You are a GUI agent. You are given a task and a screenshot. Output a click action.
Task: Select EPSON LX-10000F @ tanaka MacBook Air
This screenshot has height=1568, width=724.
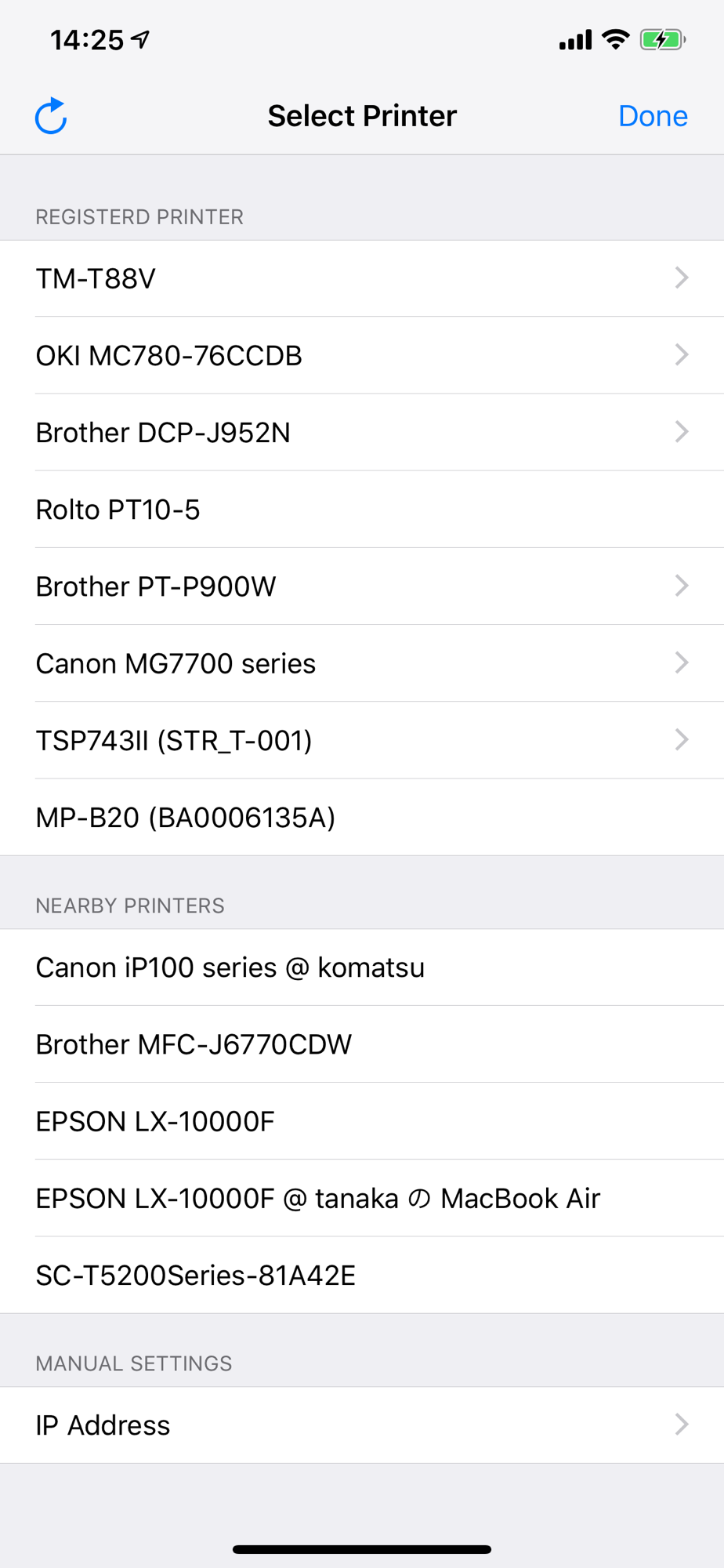click(x=360, y=1198)
